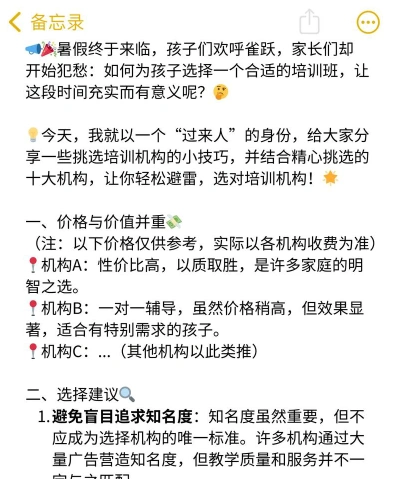Share this note
Screen dimensions: 398x479
point(309,21)
